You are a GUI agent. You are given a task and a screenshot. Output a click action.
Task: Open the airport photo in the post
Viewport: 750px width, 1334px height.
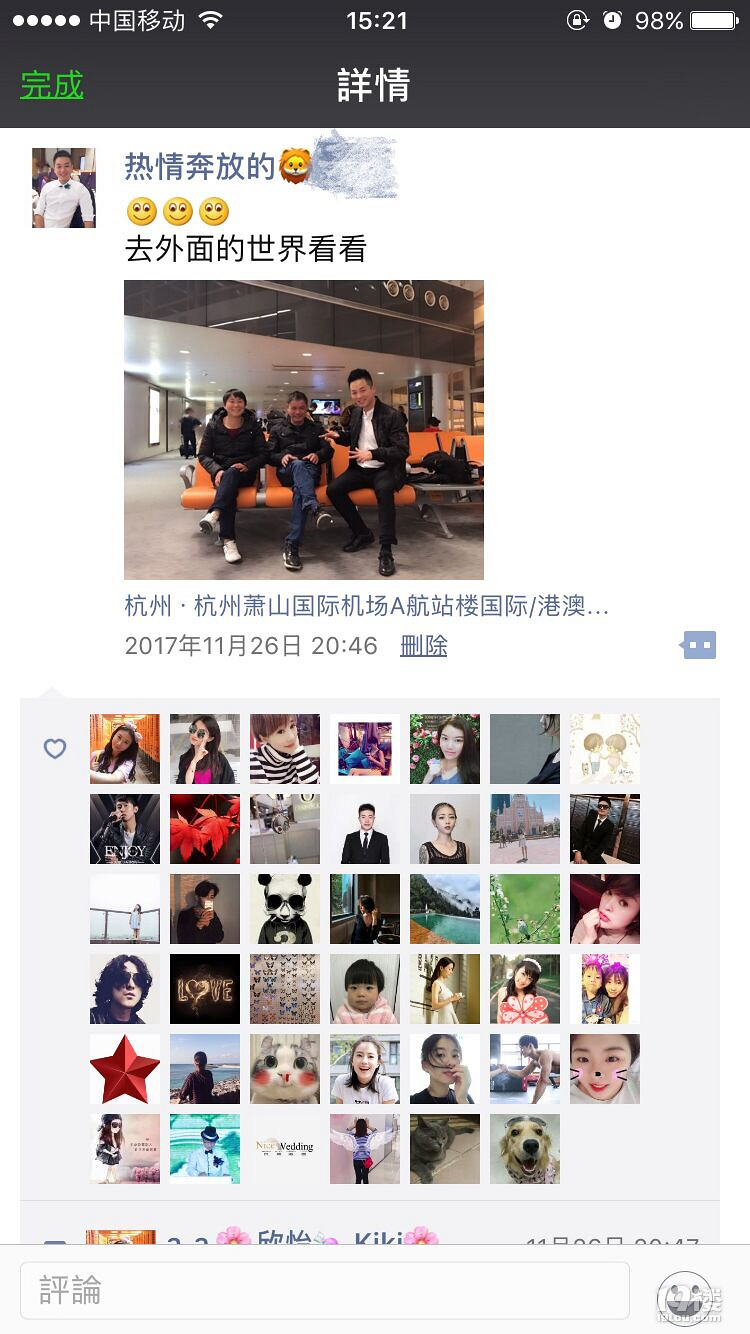[303, 429]
